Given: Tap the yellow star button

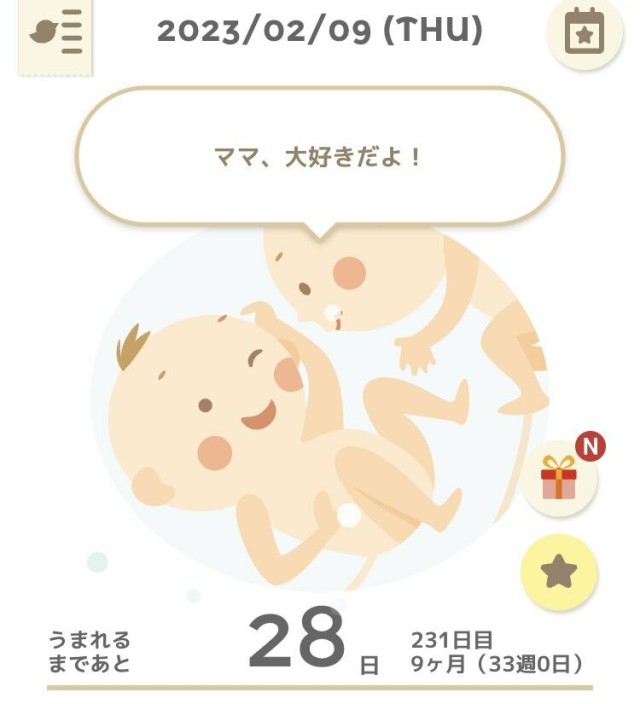Looking at the screenshot, I should click(x=559, y=573).
